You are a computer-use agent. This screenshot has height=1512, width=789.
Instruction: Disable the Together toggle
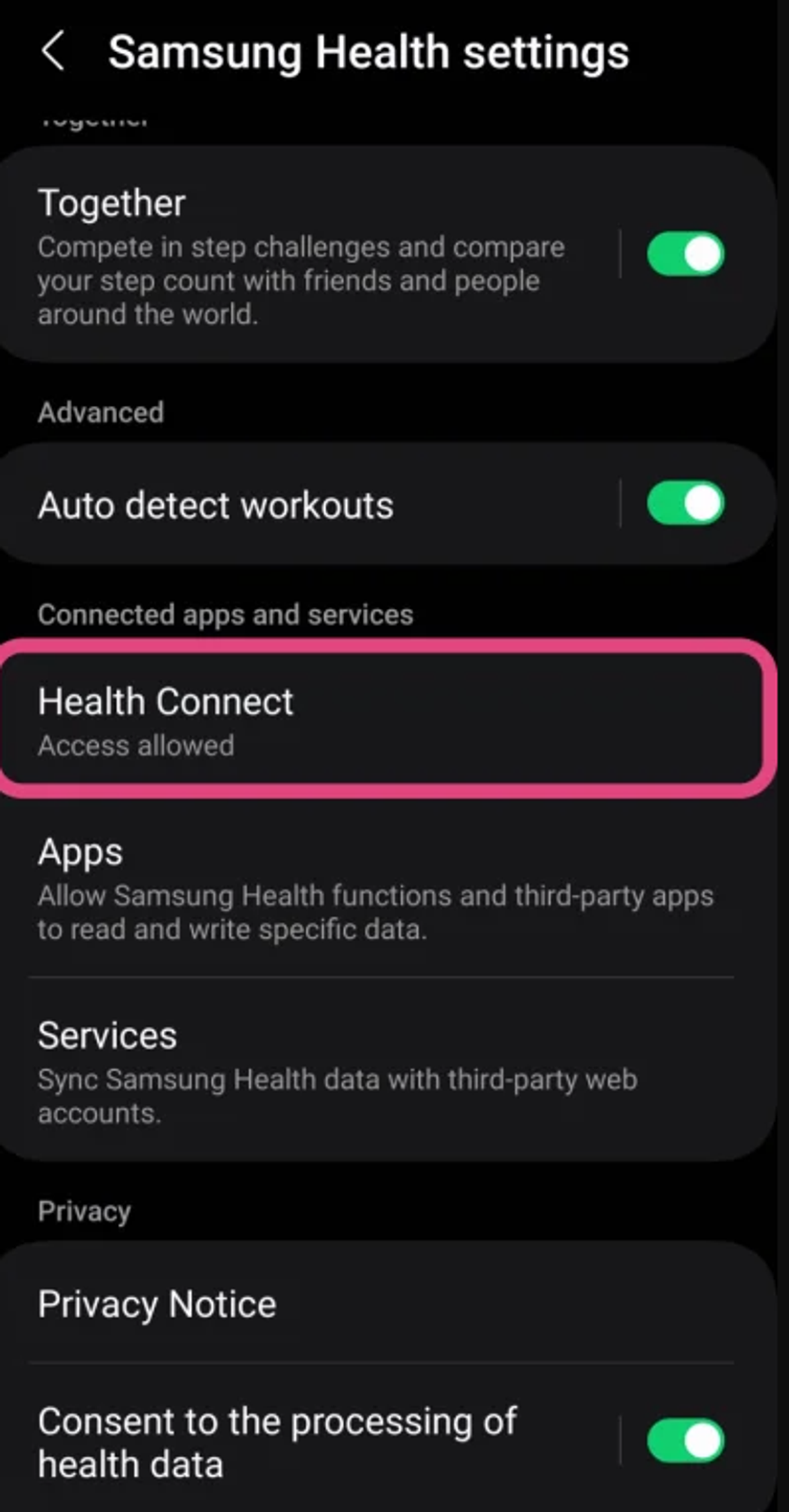point(685,254)
